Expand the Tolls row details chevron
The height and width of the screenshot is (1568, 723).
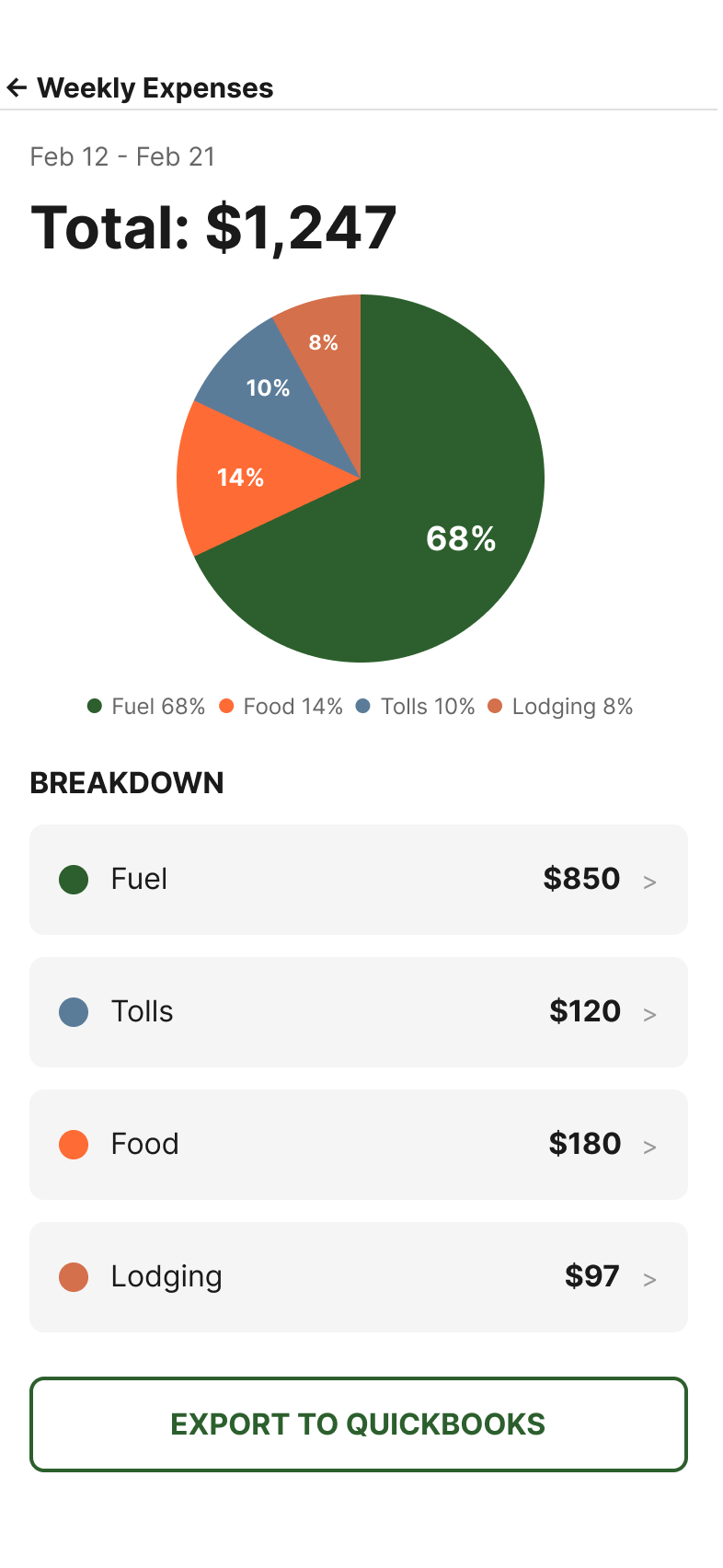point(650,1013)
